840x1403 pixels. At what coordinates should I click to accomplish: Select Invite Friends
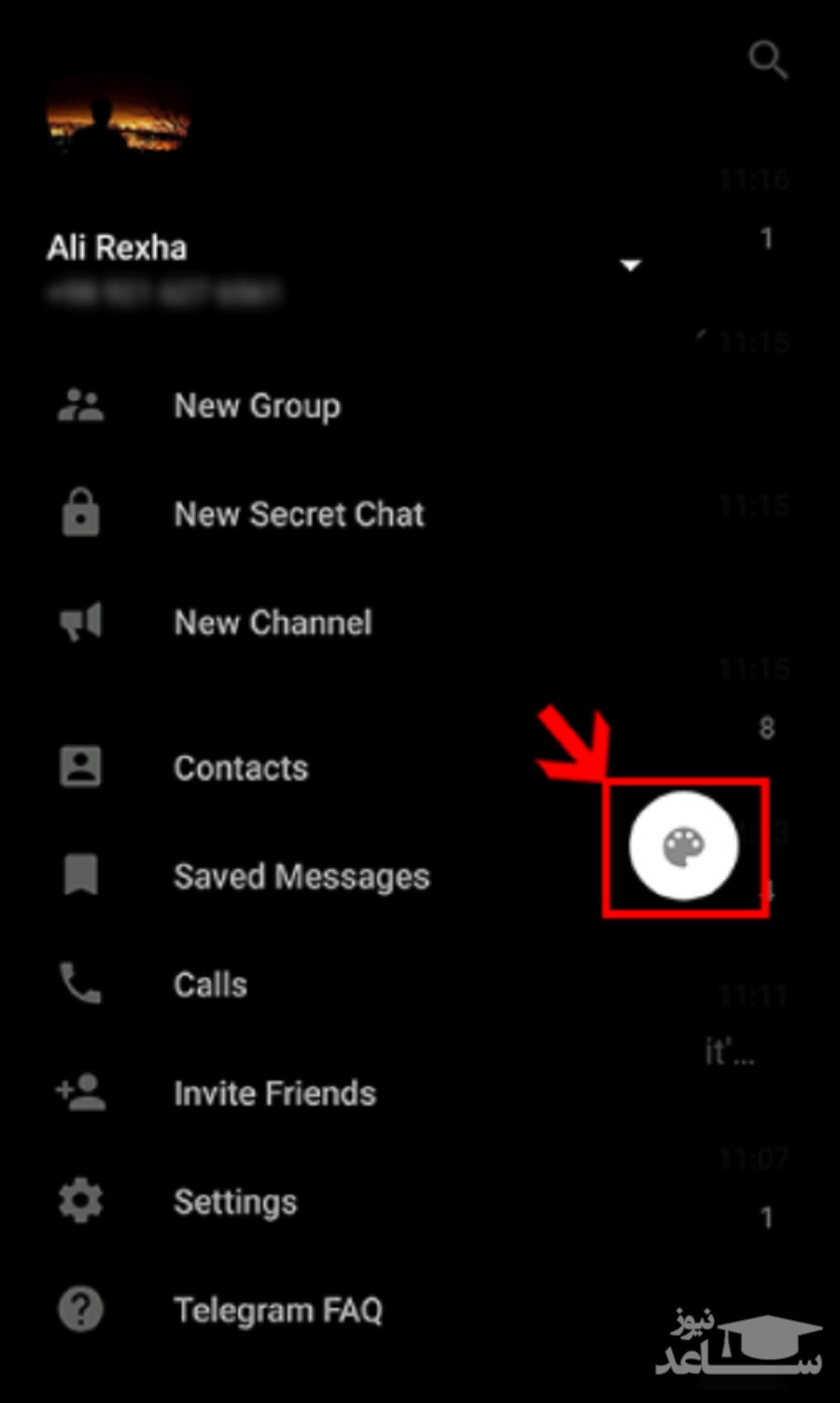point(274,1093)
